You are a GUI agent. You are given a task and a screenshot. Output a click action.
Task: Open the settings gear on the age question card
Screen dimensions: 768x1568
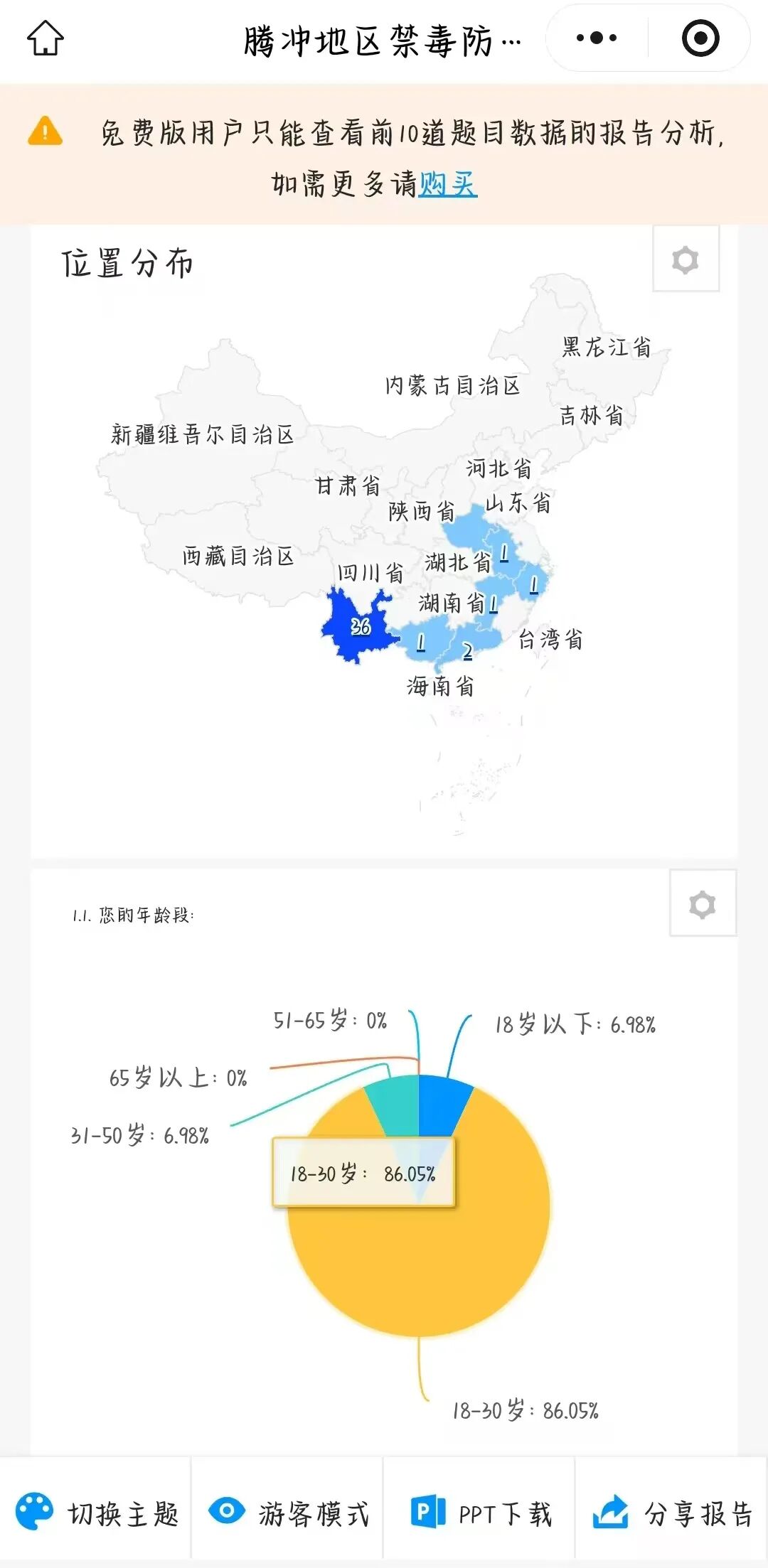click(x=701, y=906)
